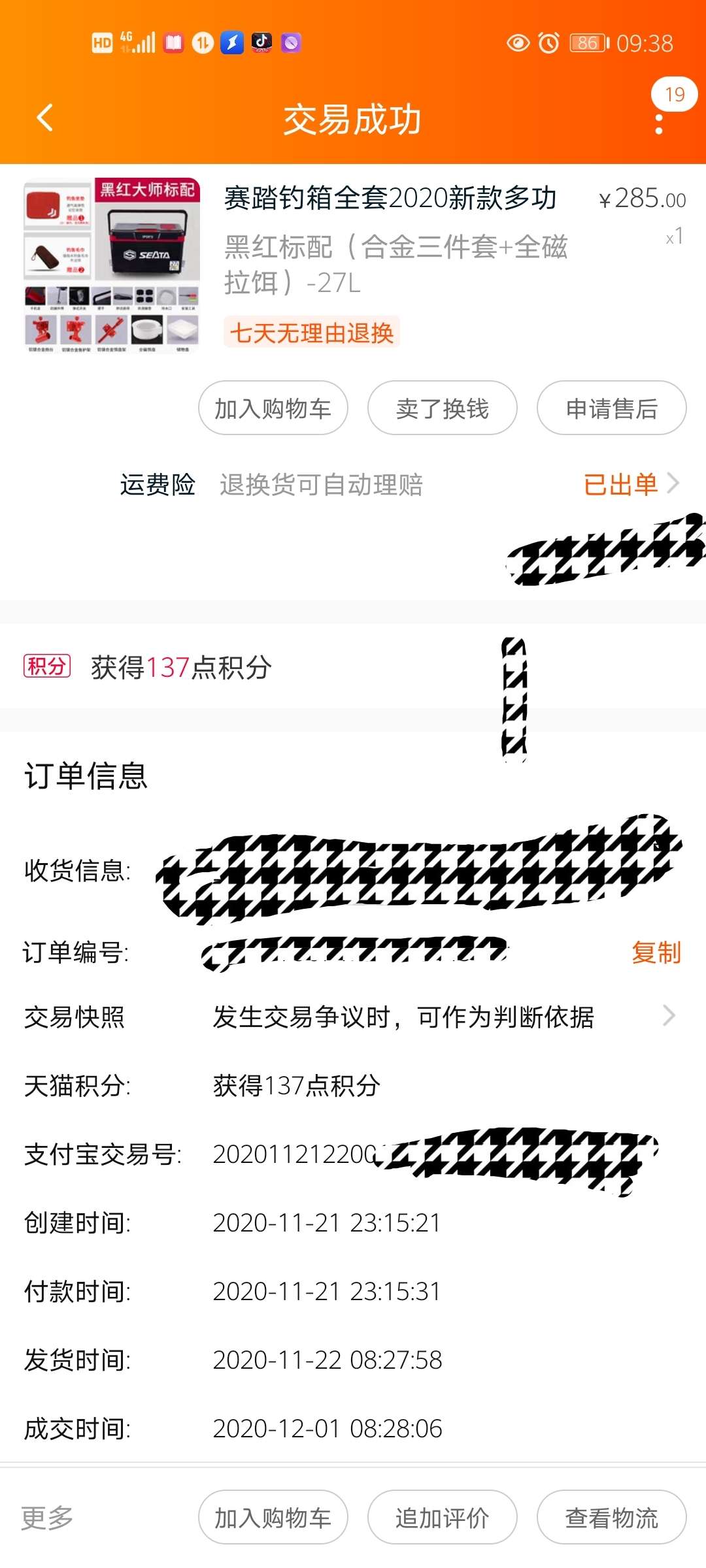
Task: Copy the order number with 复制
Action: click(656, 952)
